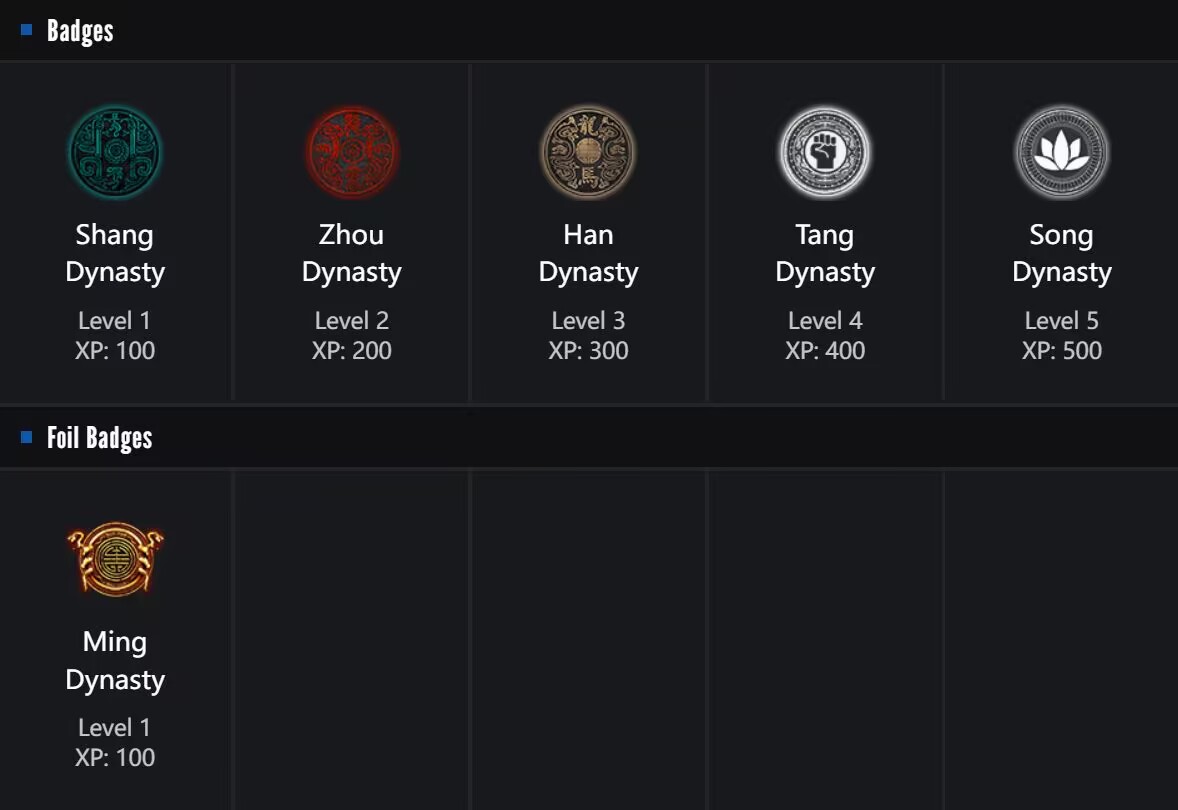Select the Zhou Dynasty badge

click(351, 153)
